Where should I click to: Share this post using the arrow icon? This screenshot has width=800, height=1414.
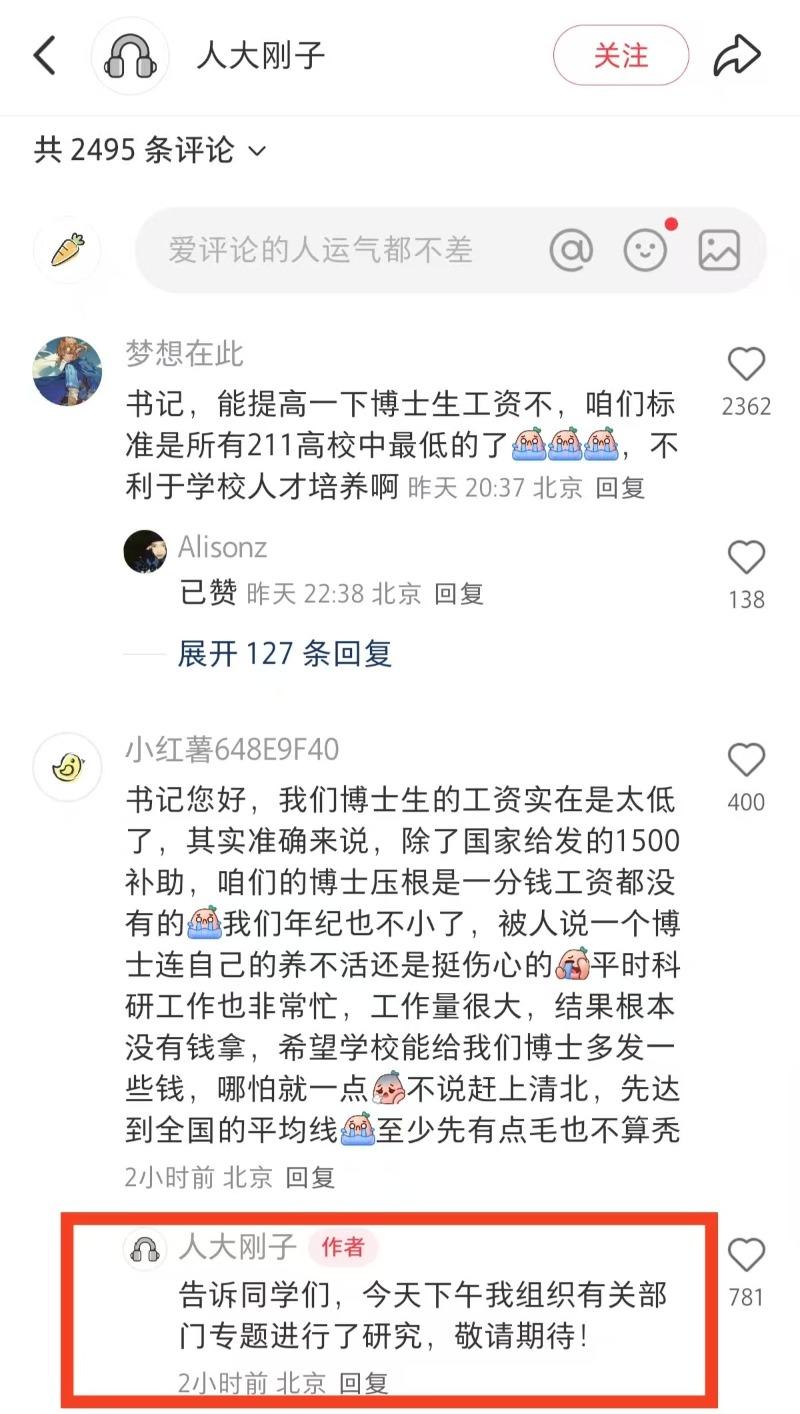coord(737,56)
